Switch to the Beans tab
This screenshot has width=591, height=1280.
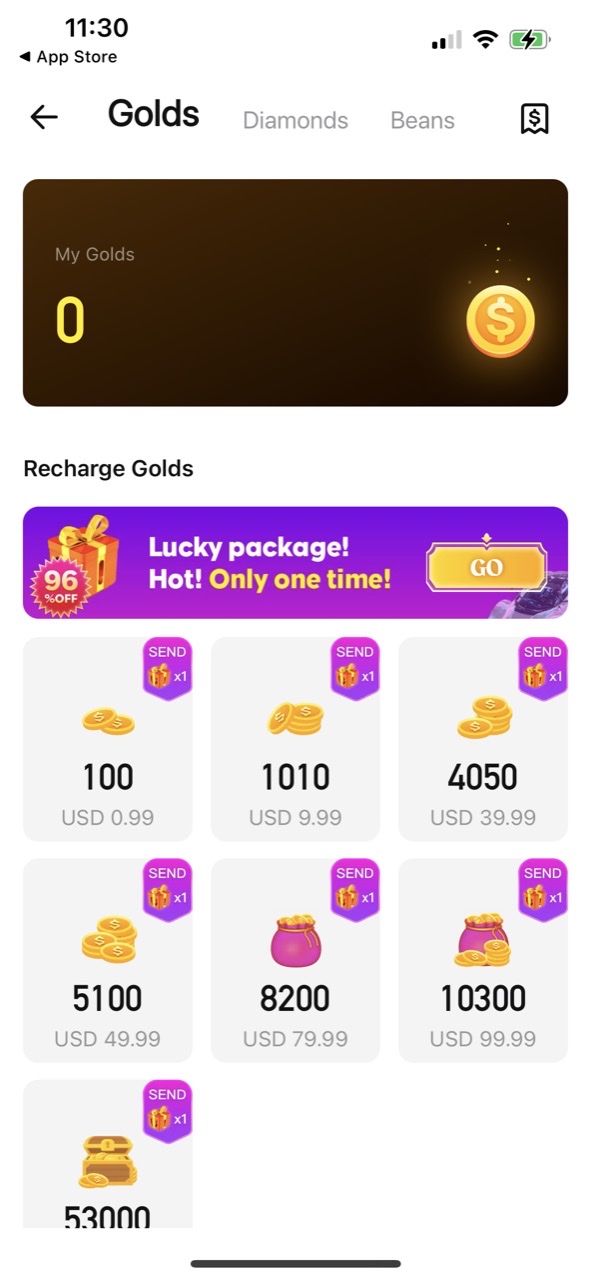click(x=422, y=121)
